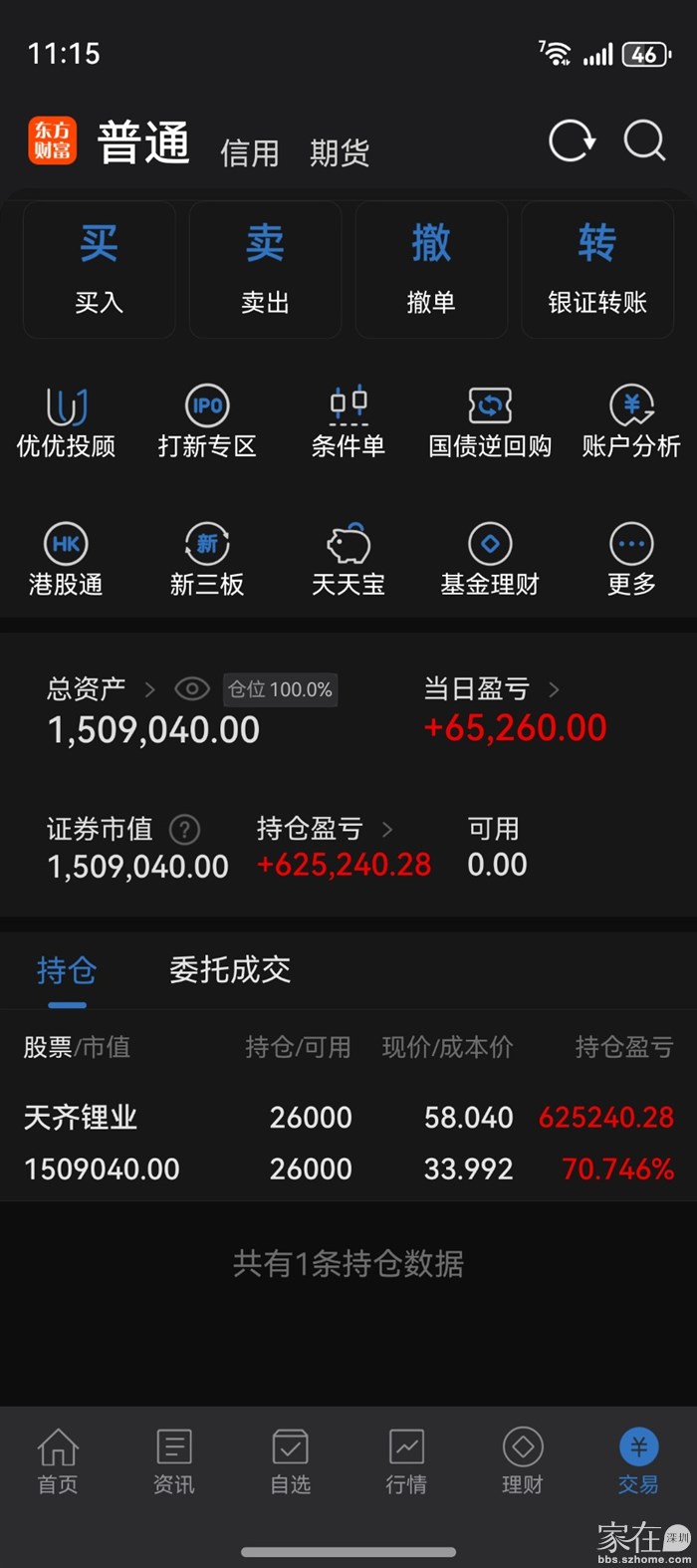
Task: Switch to the 信用 account tab
Action: click(x=249, y=152)
